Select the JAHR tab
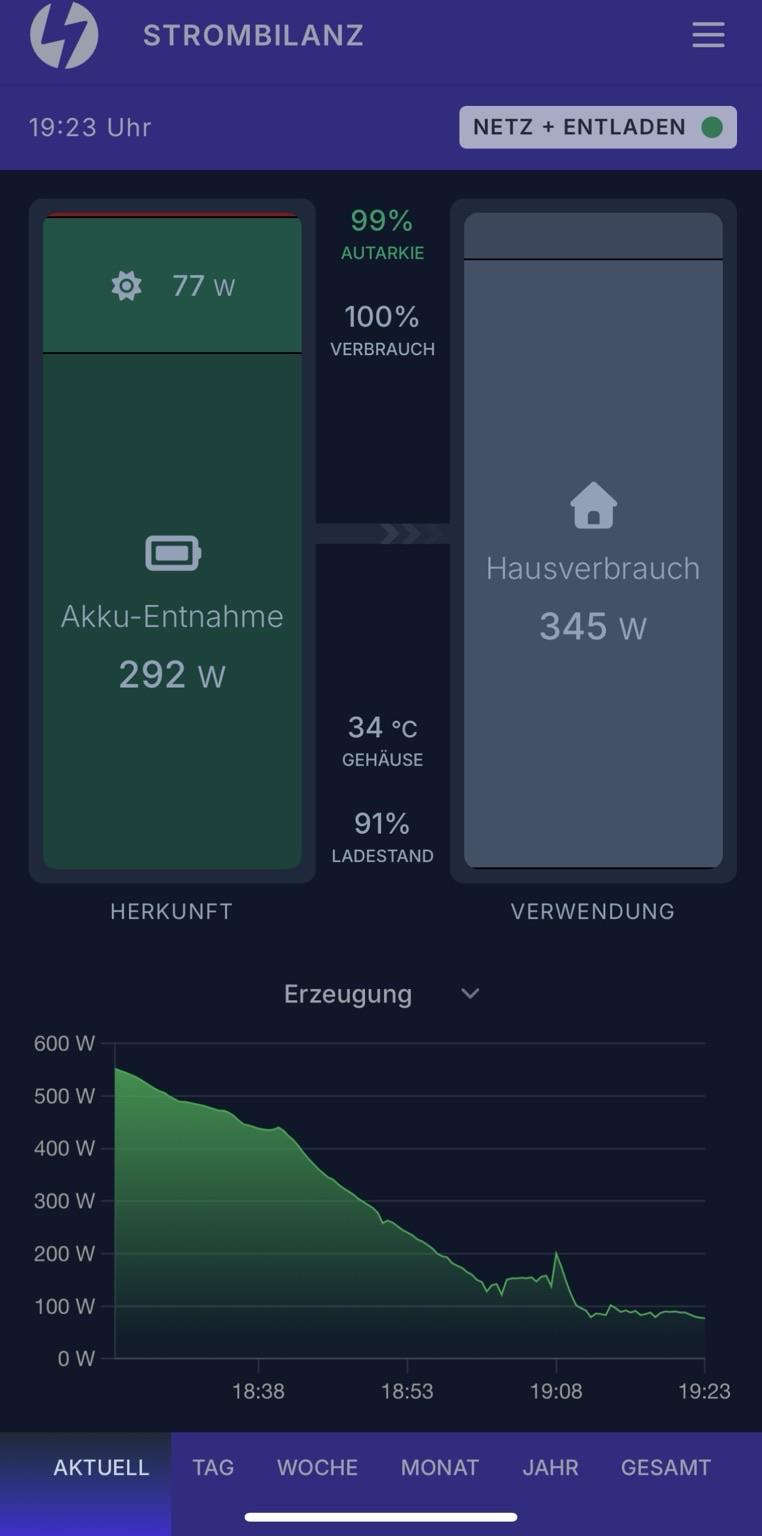 click(550, 1467)
